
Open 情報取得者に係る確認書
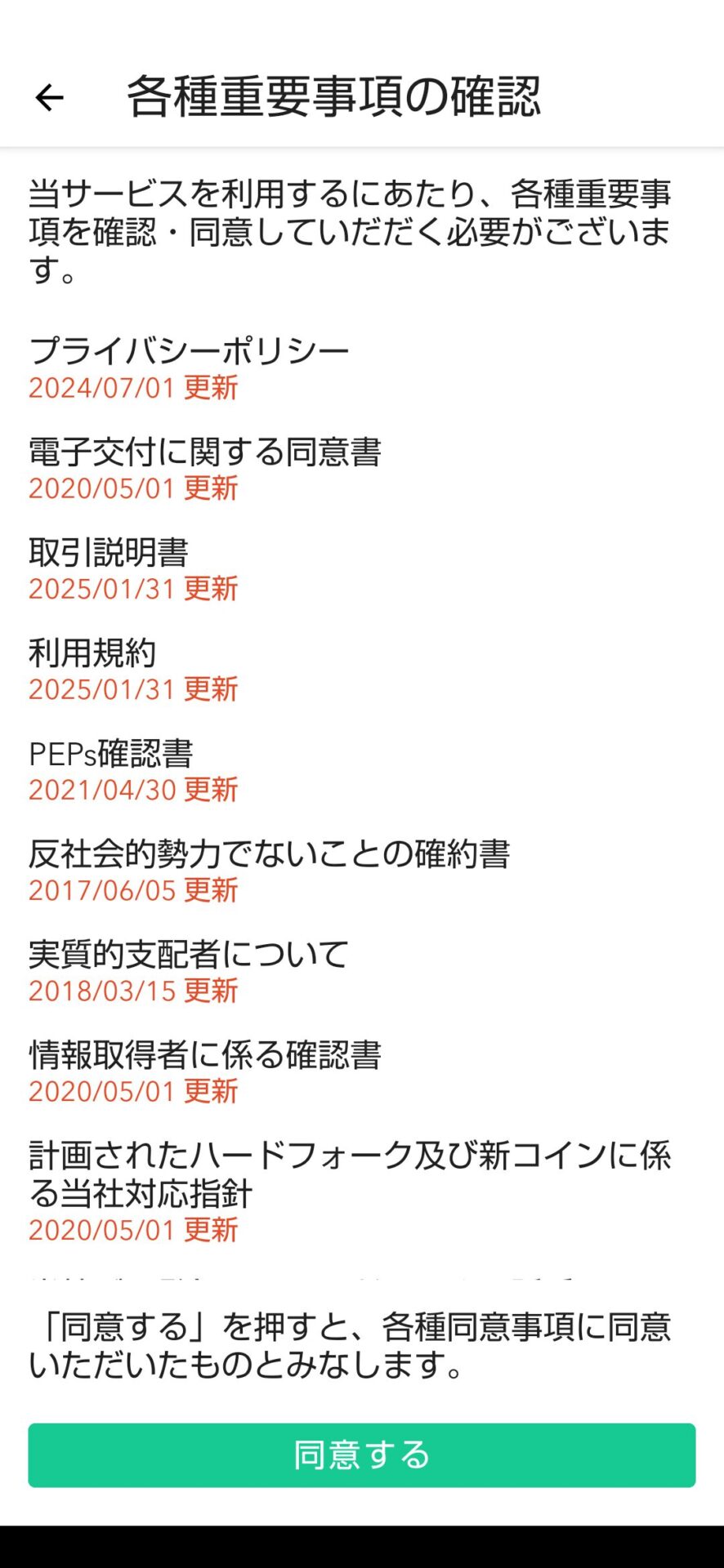click(x=205, y=1054)
